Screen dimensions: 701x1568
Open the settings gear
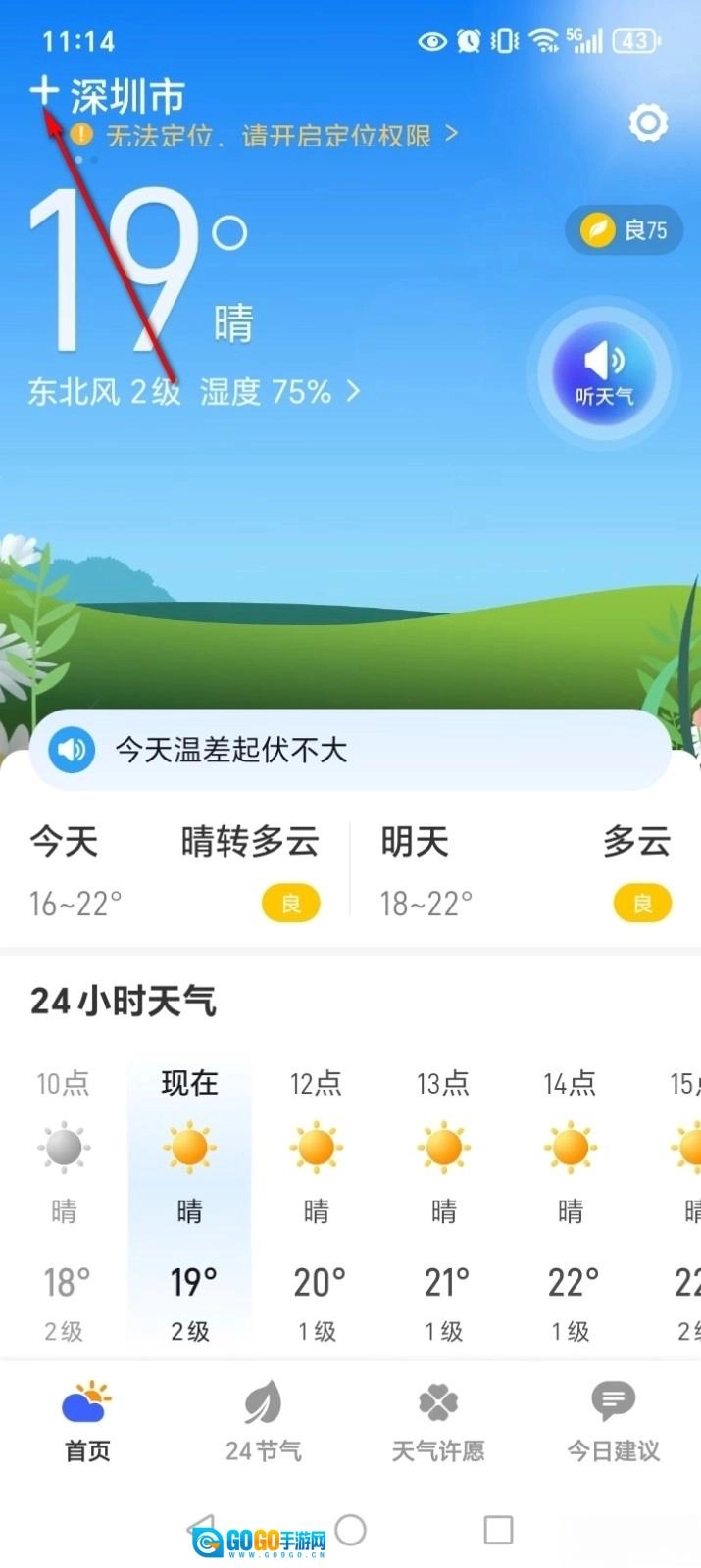coord(647,122)
